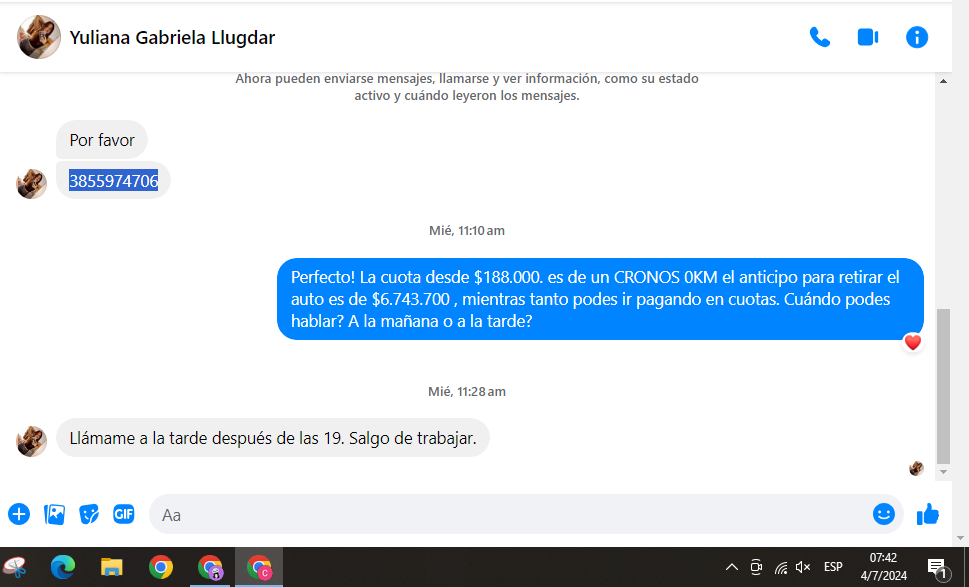The width and height of the screenshot is (969, 587).
Task: Show hidden tray icons
Action: pos(731,567)
